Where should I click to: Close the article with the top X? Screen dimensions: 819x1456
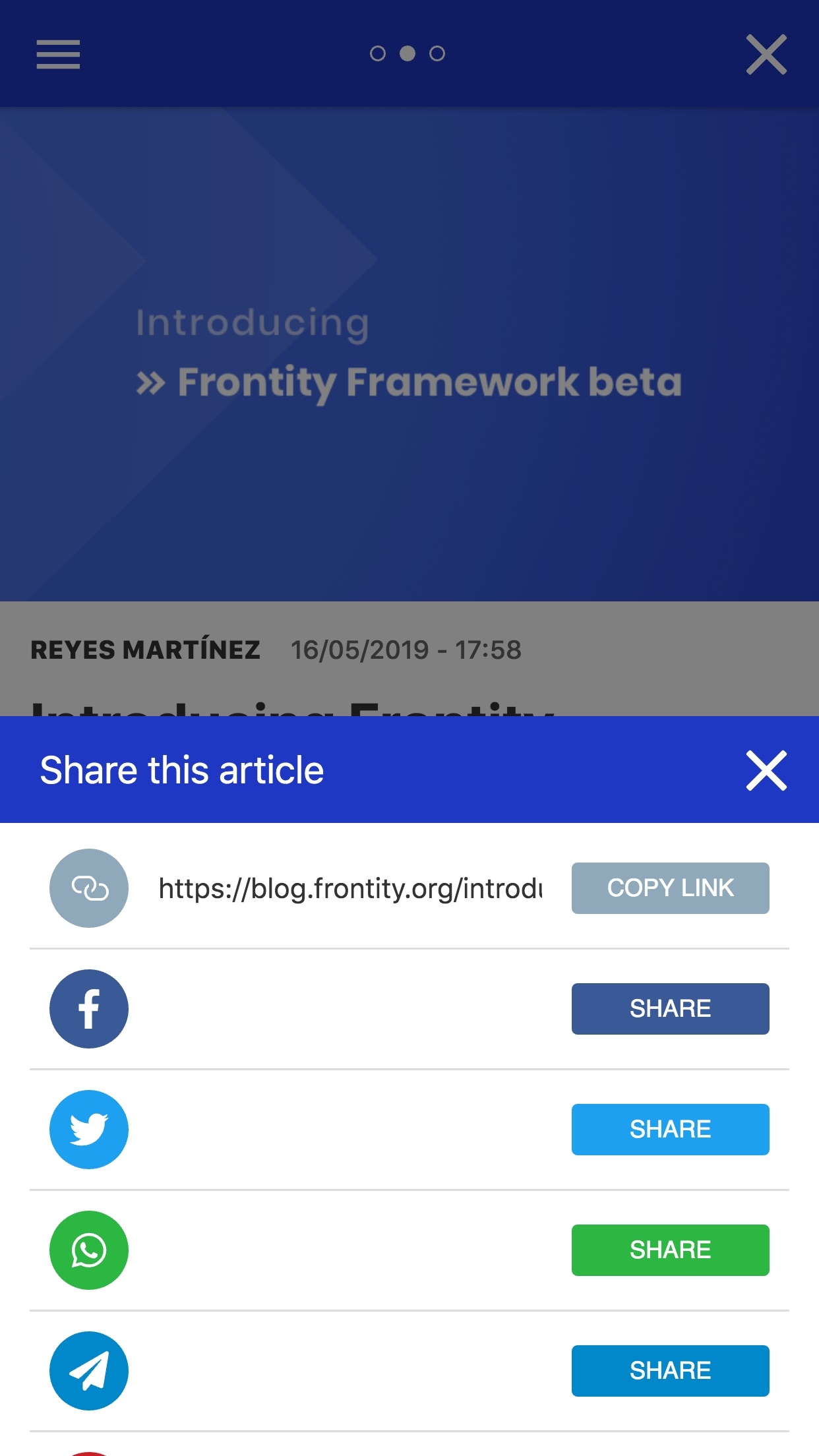click(x=766, y=54)
